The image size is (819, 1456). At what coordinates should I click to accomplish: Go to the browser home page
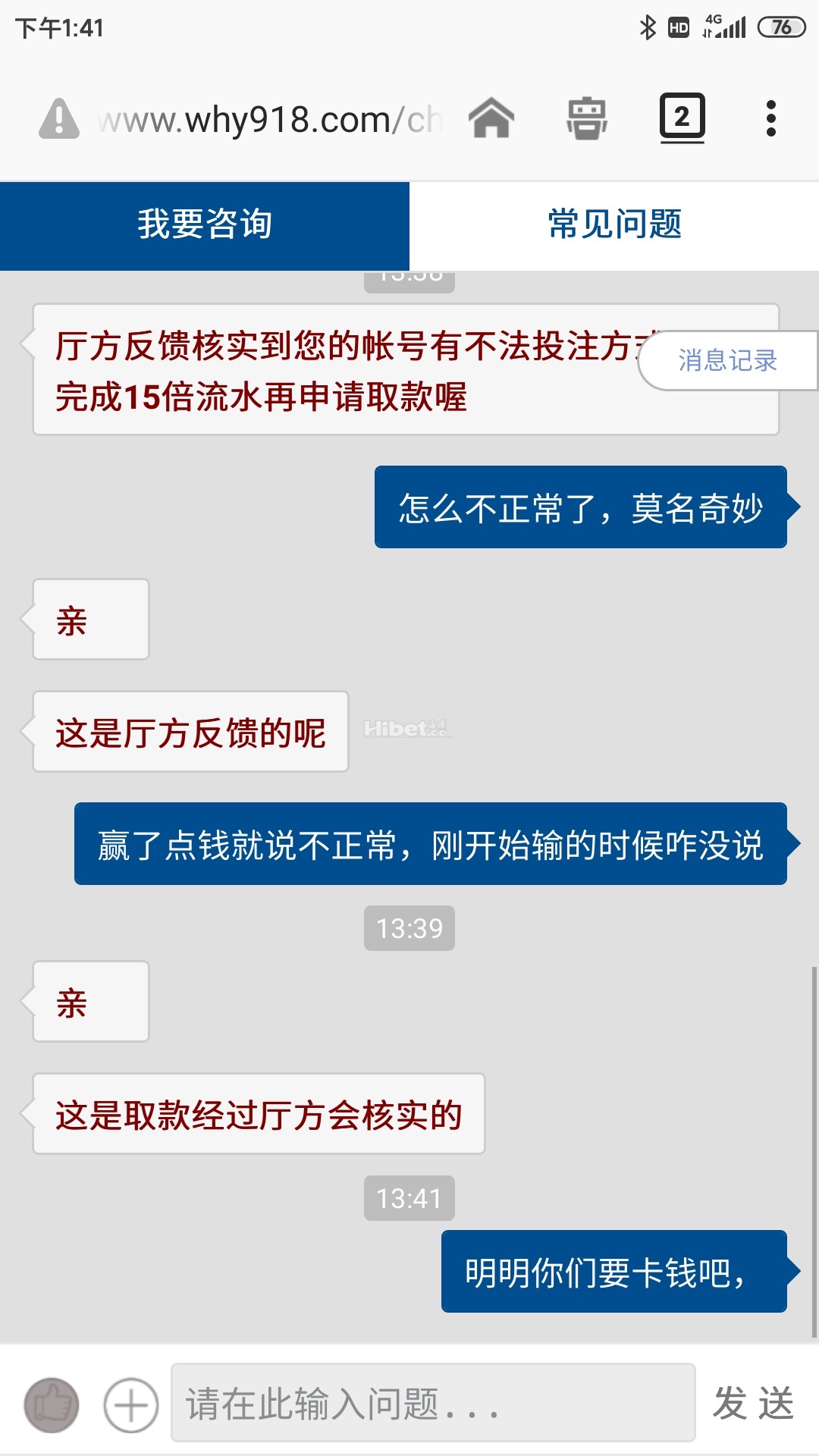click(x=491, y=118)
